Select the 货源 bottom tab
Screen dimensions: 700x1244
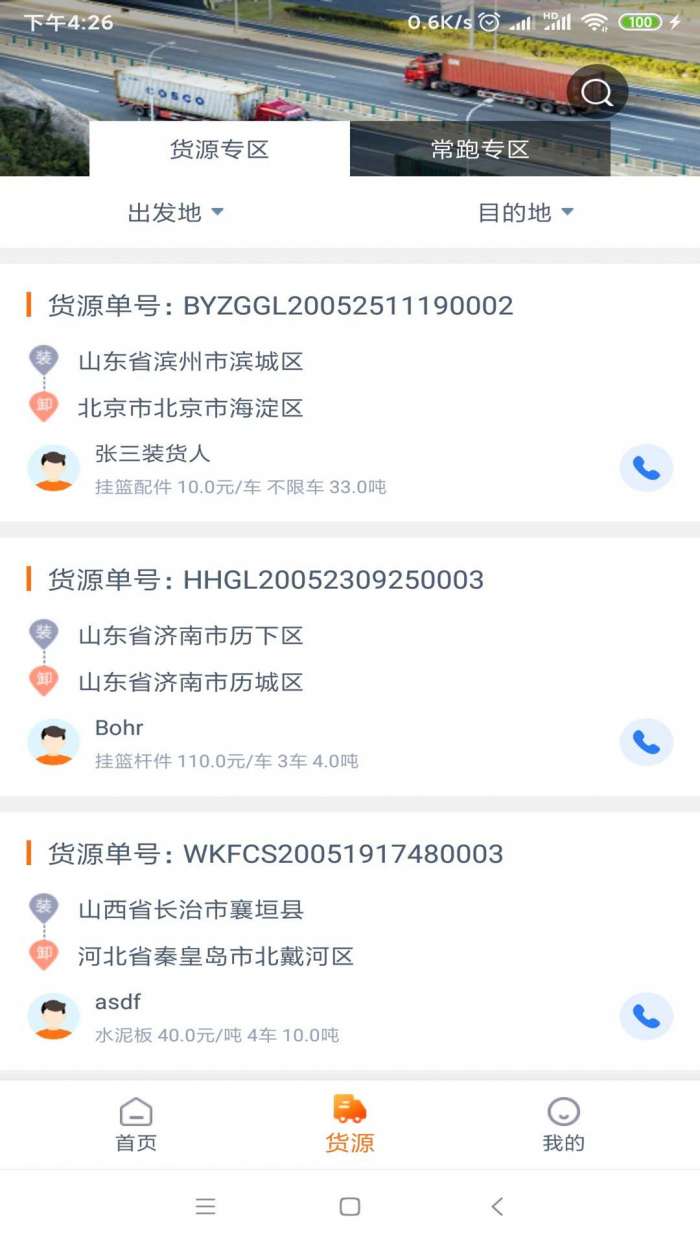click(350, 1124)
